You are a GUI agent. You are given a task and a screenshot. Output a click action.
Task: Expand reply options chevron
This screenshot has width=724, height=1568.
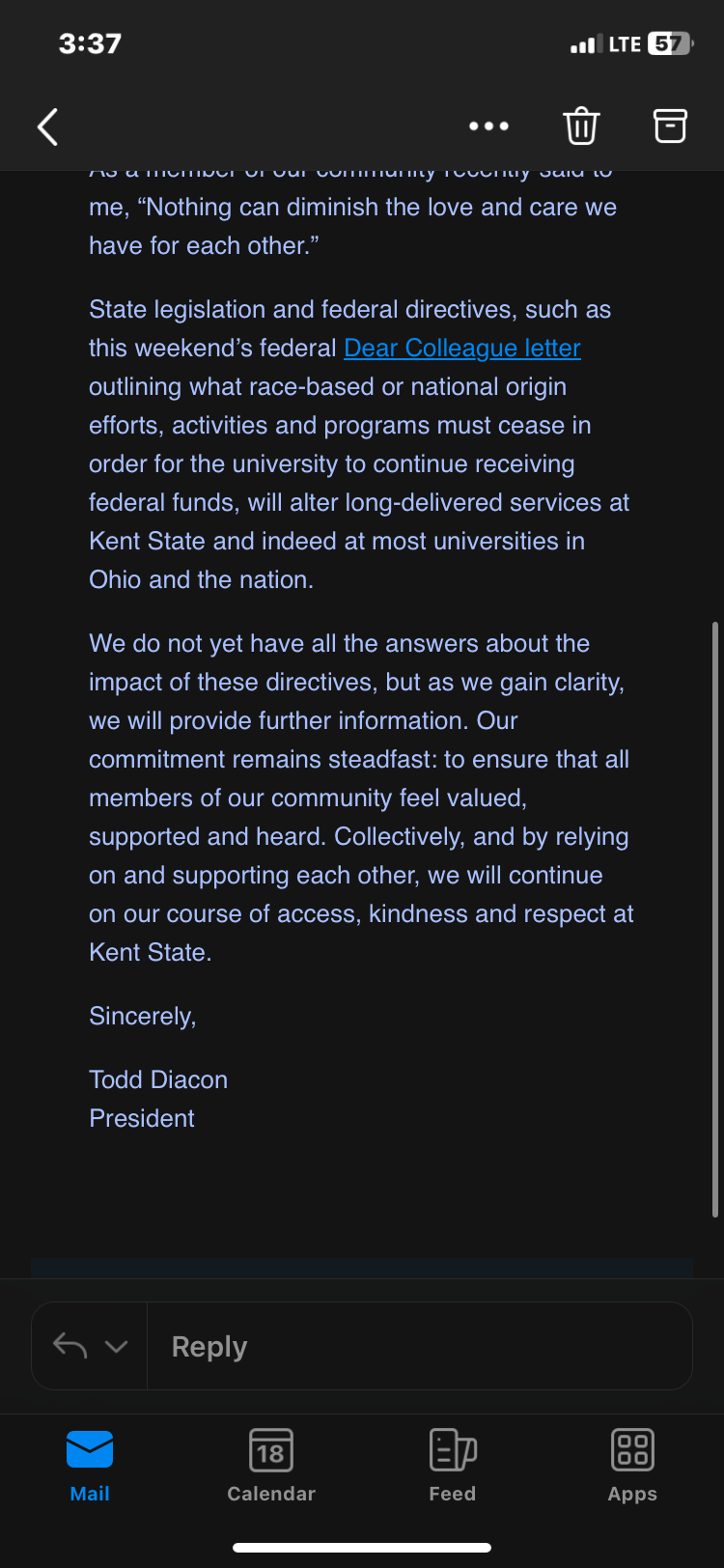pos(116,1346)
